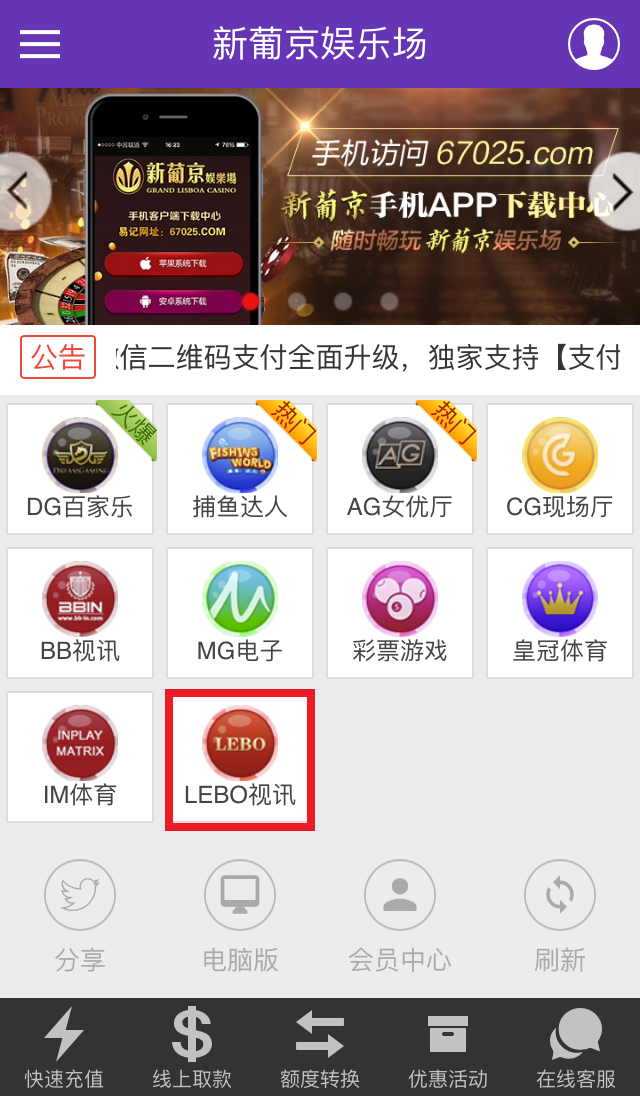Open MG电子 game tile

tap(240, 612)
